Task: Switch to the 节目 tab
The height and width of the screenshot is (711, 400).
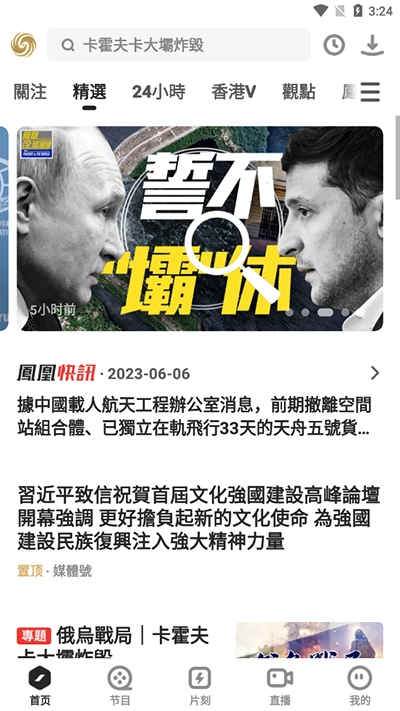Action: (120, 686)
